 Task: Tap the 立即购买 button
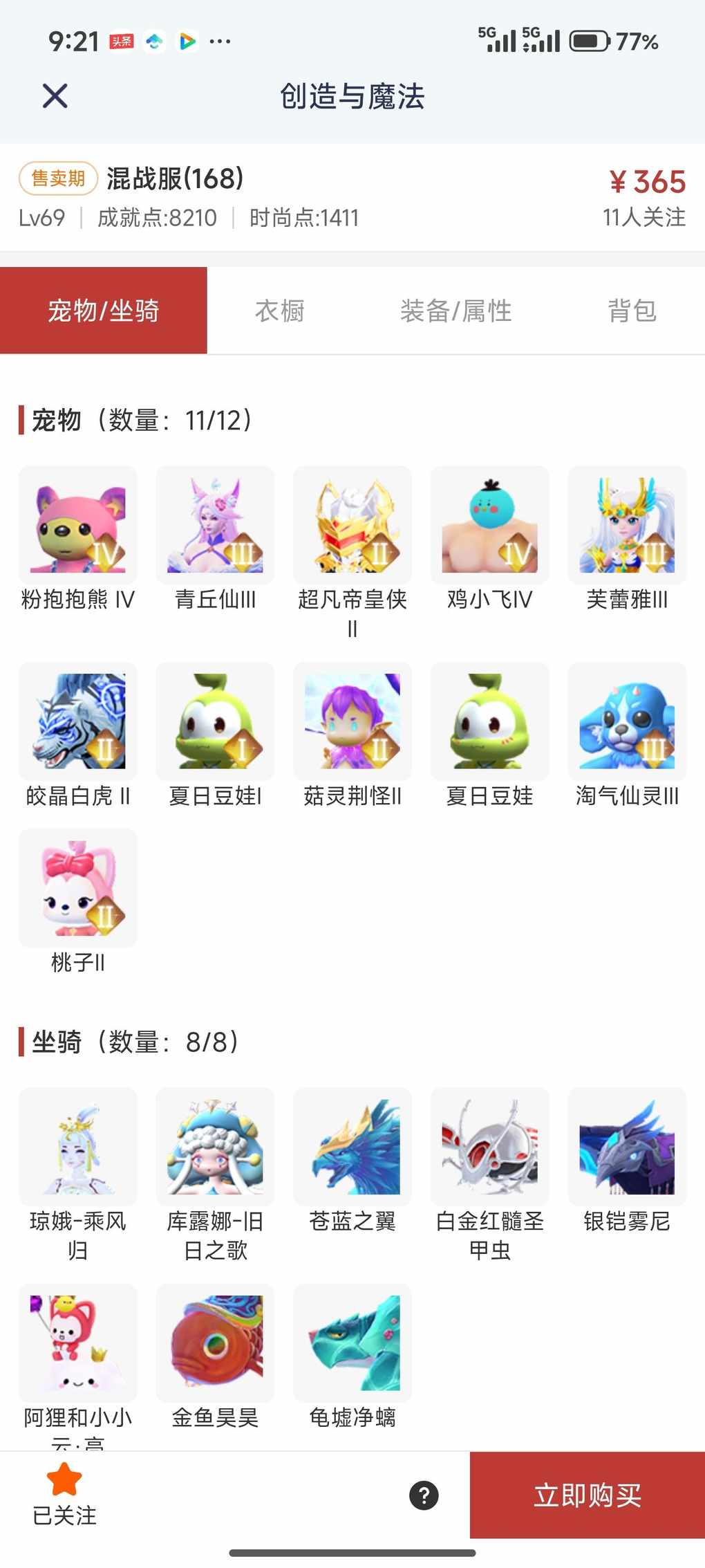587,1495
